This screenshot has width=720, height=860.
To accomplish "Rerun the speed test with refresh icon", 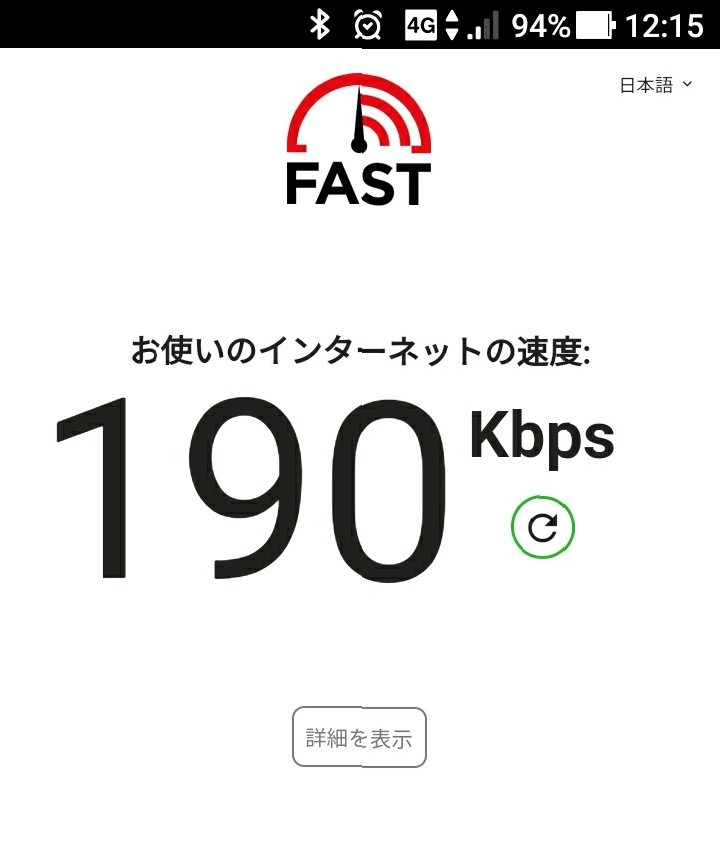I will [543, 527].
